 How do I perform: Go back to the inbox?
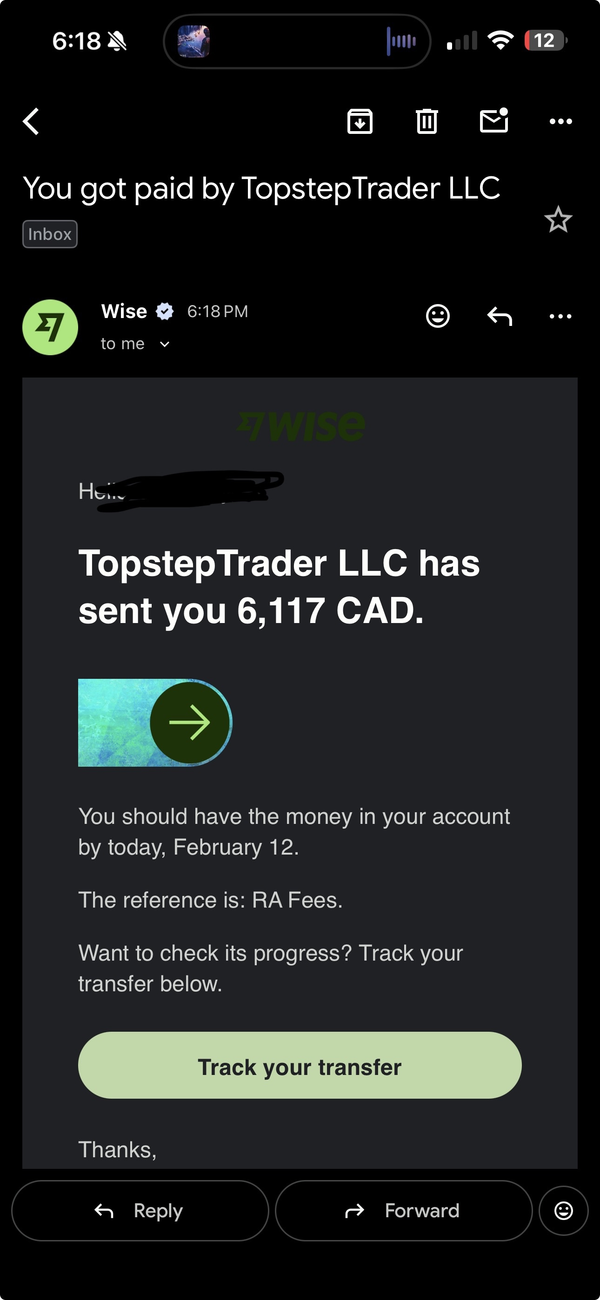tap(32, 122)
